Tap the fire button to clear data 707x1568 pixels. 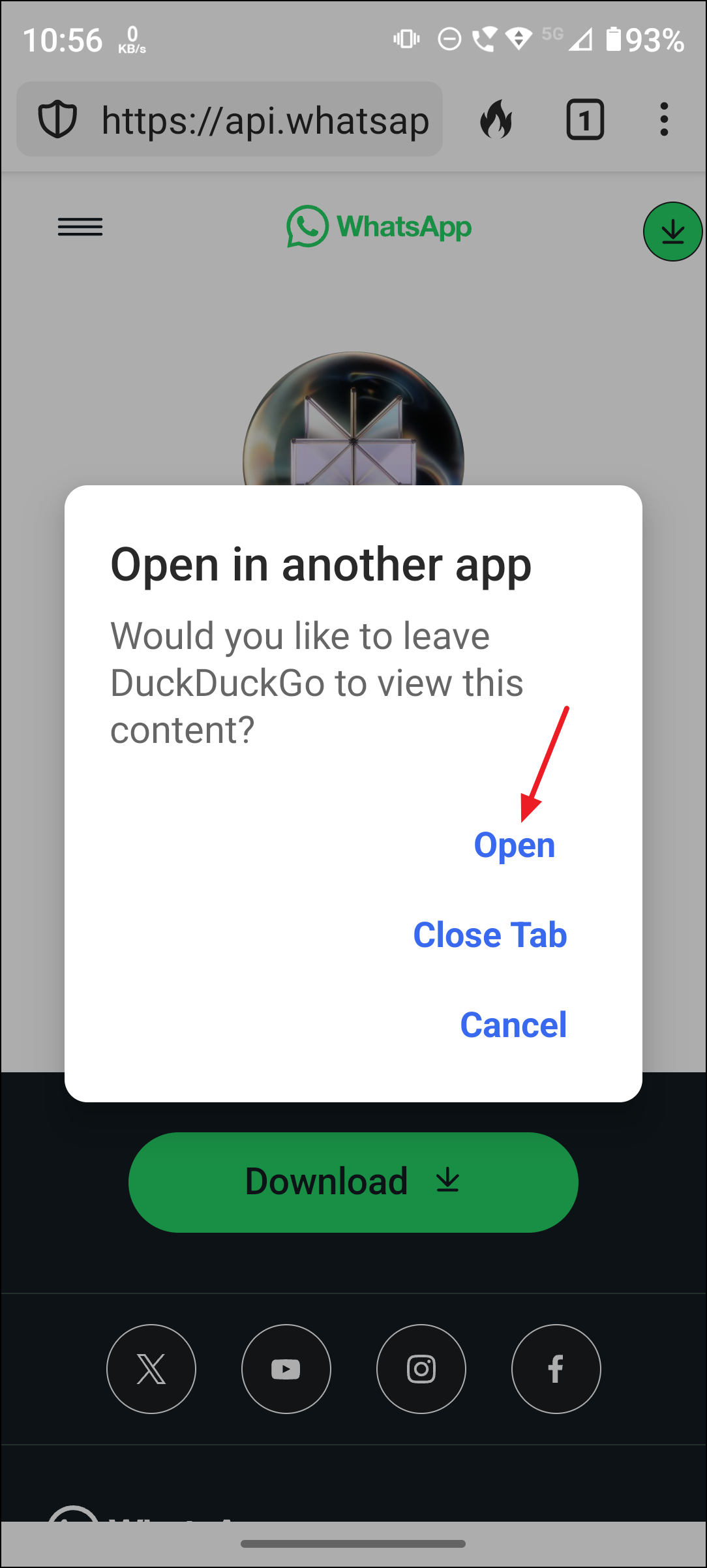pyautogui.click(x=496, y=120)
